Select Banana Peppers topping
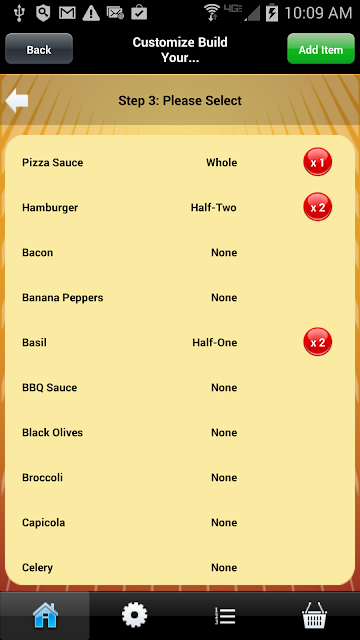 pos(180,297)
